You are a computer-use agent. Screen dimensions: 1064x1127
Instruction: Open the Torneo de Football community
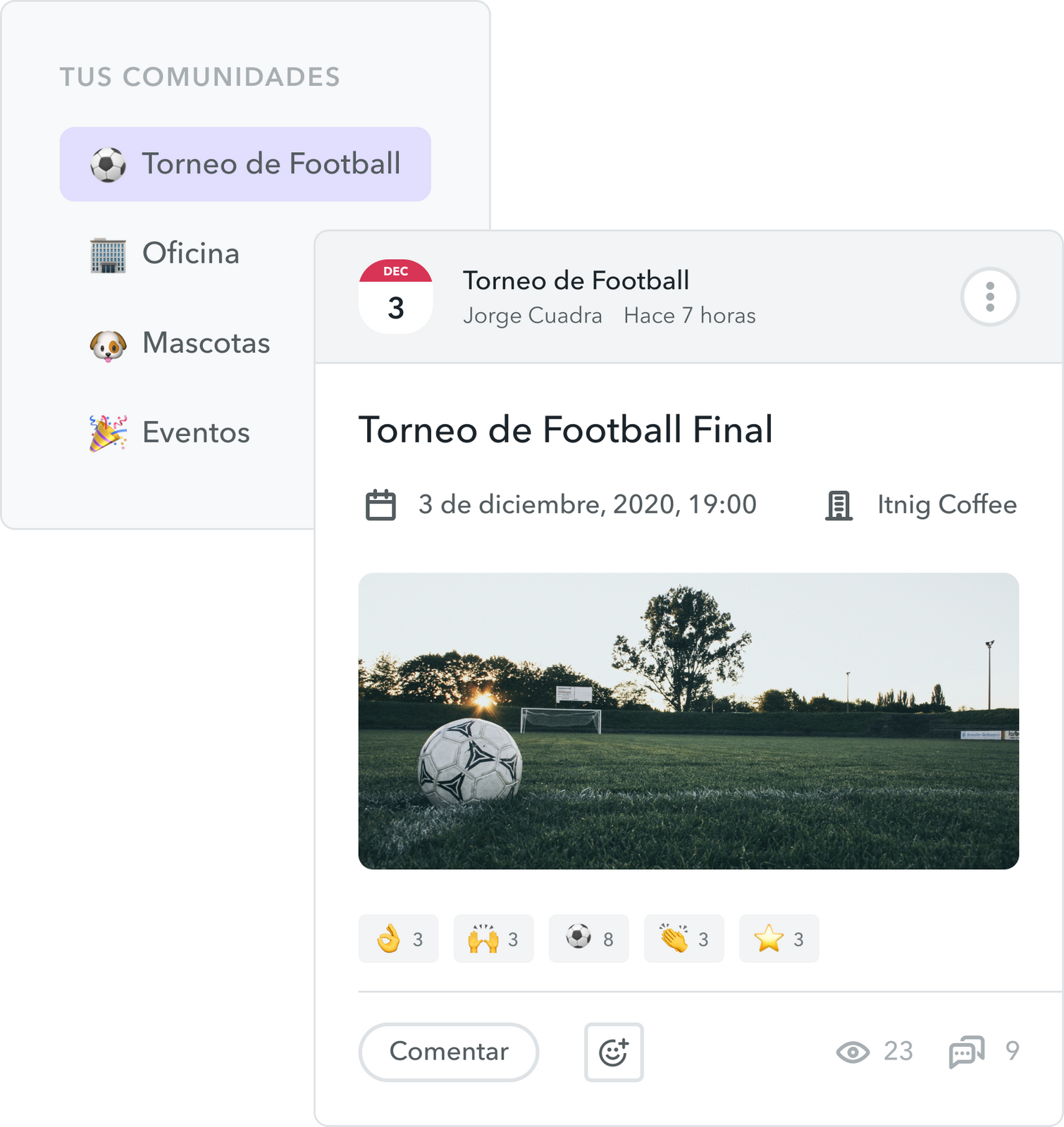click(245, 164)
